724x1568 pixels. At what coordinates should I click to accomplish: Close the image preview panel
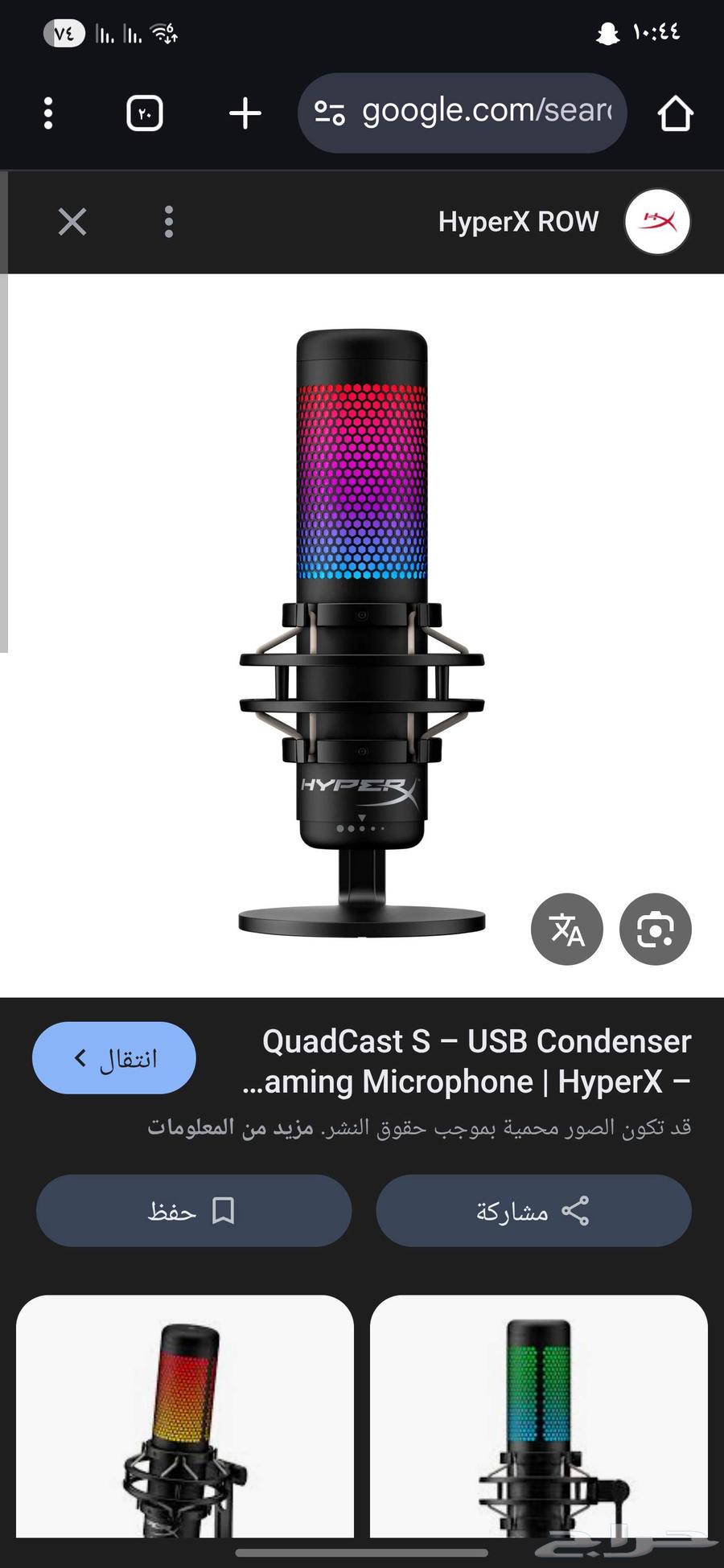coord(72,222)
